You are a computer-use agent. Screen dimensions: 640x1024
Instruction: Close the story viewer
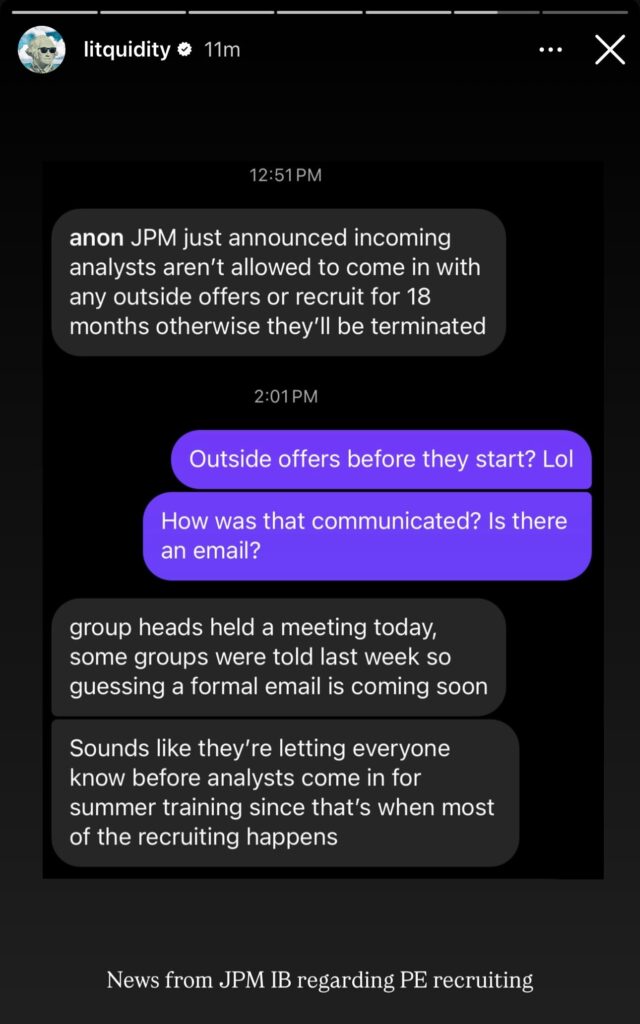[x=610, y=50]
